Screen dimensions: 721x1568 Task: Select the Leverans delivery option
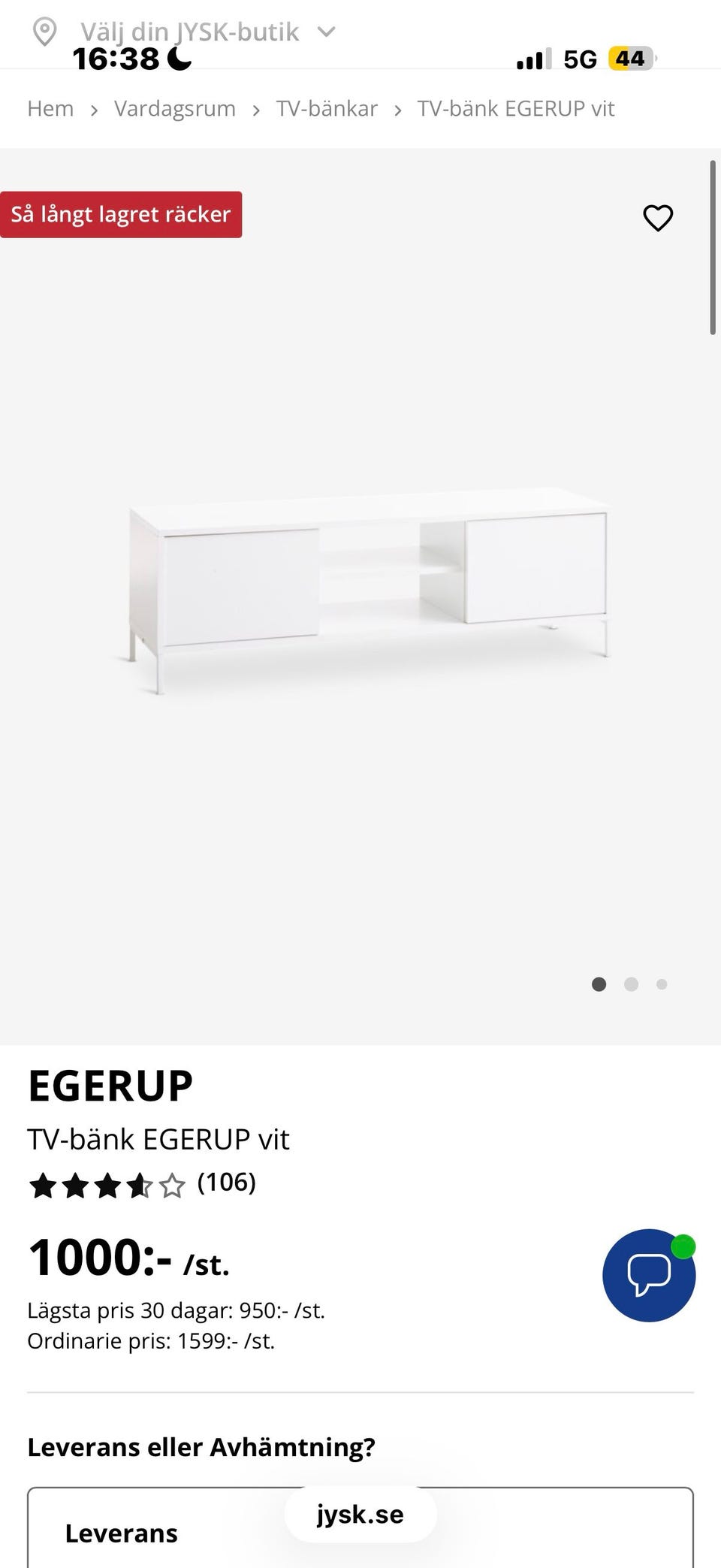pos(122,1533)
